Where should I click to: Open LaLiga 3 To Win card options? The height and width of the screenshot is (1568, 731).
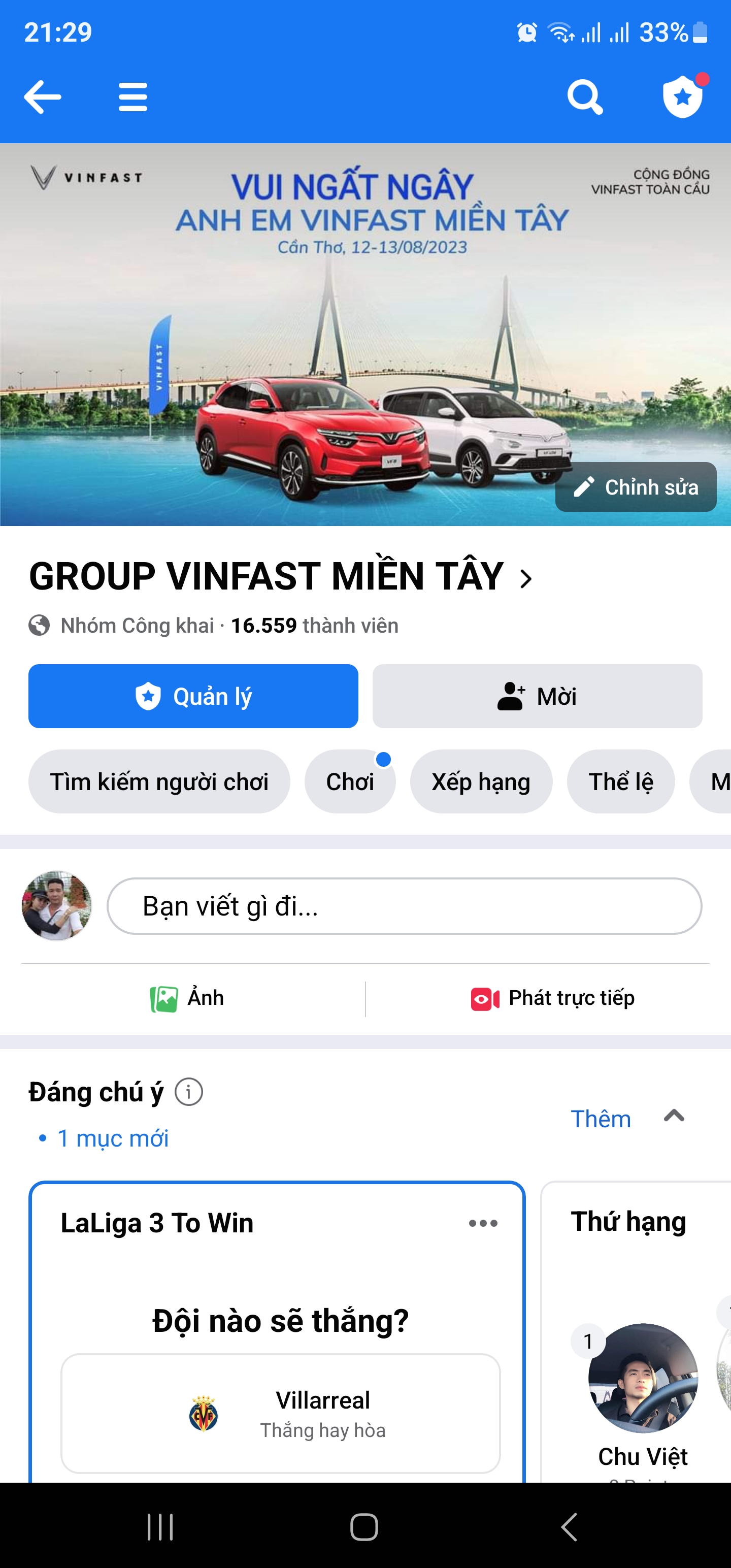(483, 1223)
